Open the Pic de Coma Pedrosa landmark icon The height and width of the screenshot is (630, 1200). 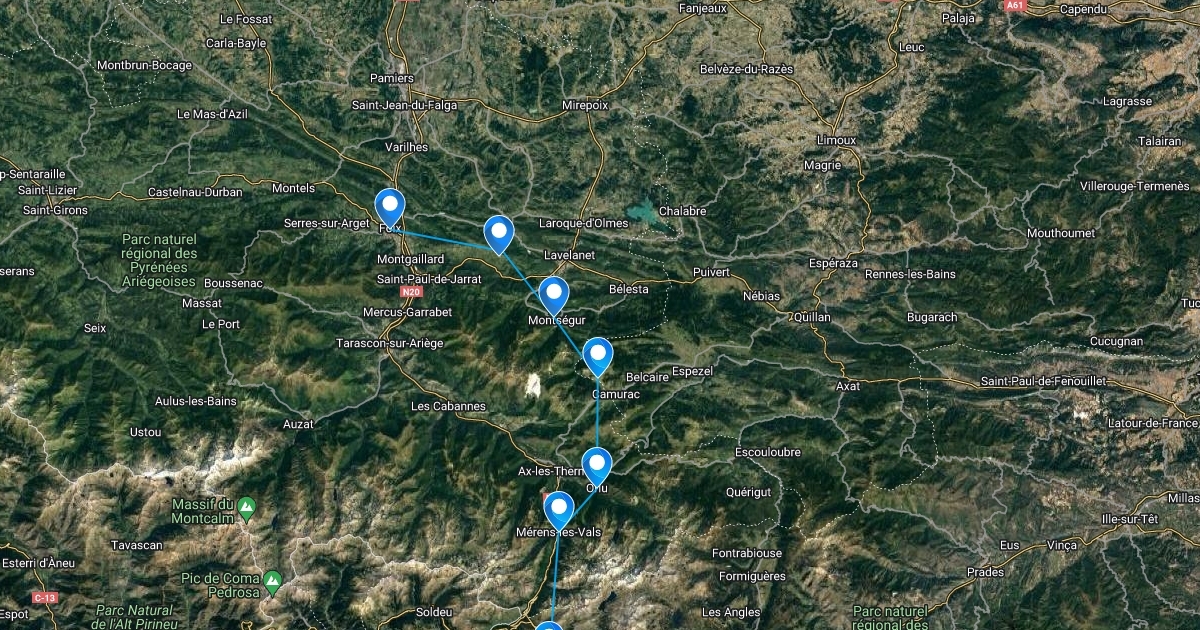click(272, 580)
